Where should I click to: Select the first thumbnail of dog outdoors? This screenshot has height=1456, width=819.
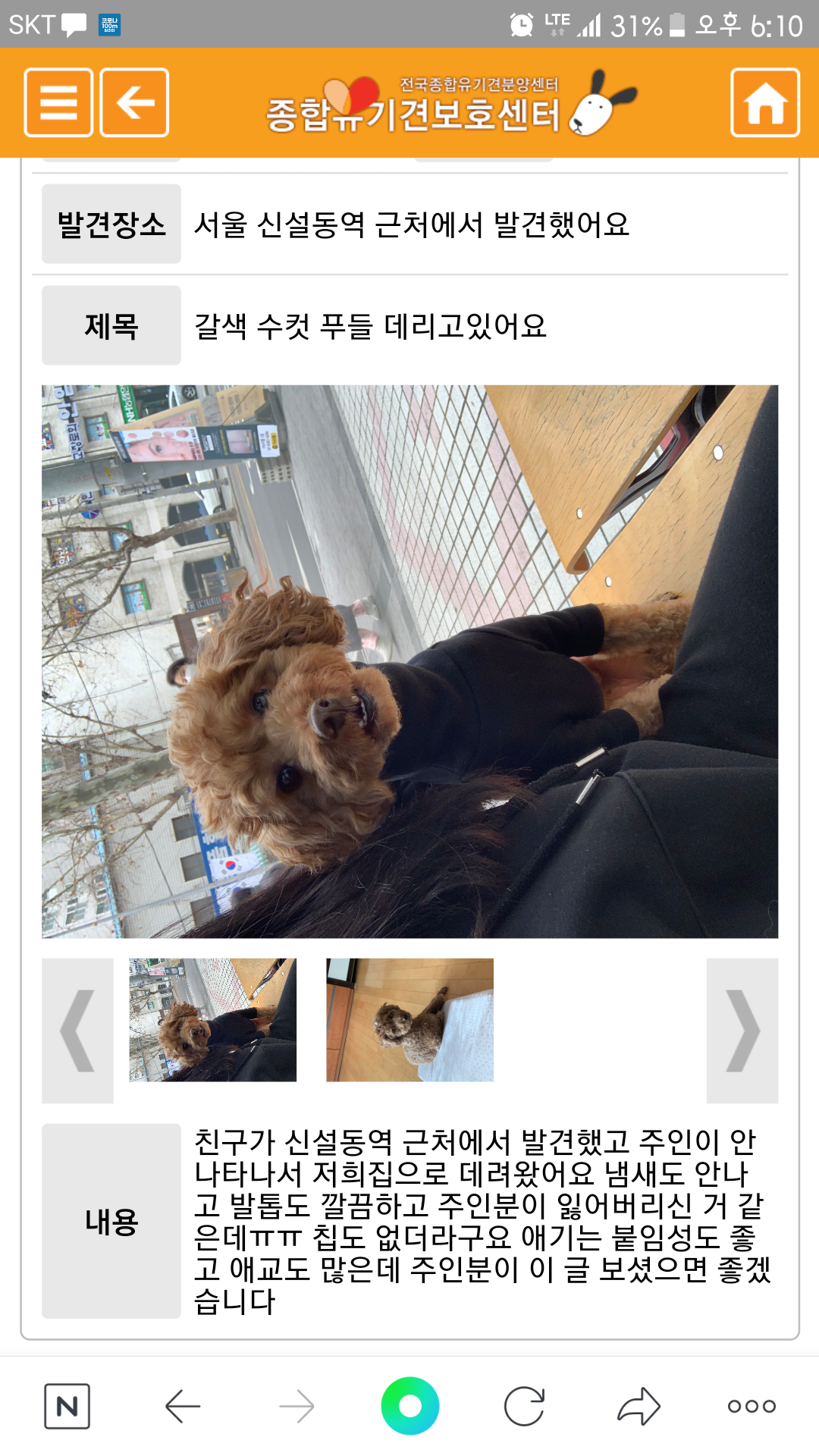pos(212,1019)
